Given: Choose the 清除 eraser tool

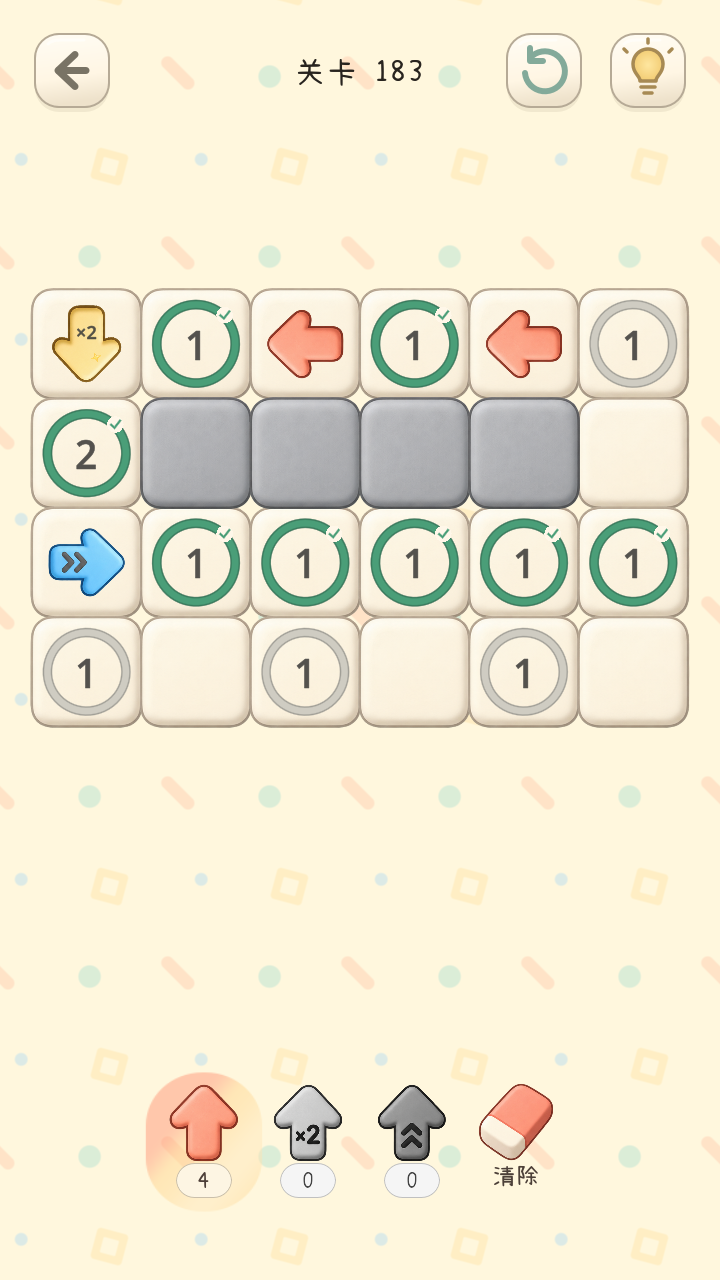Looking at the screenshot, I should click(516, 1135).
